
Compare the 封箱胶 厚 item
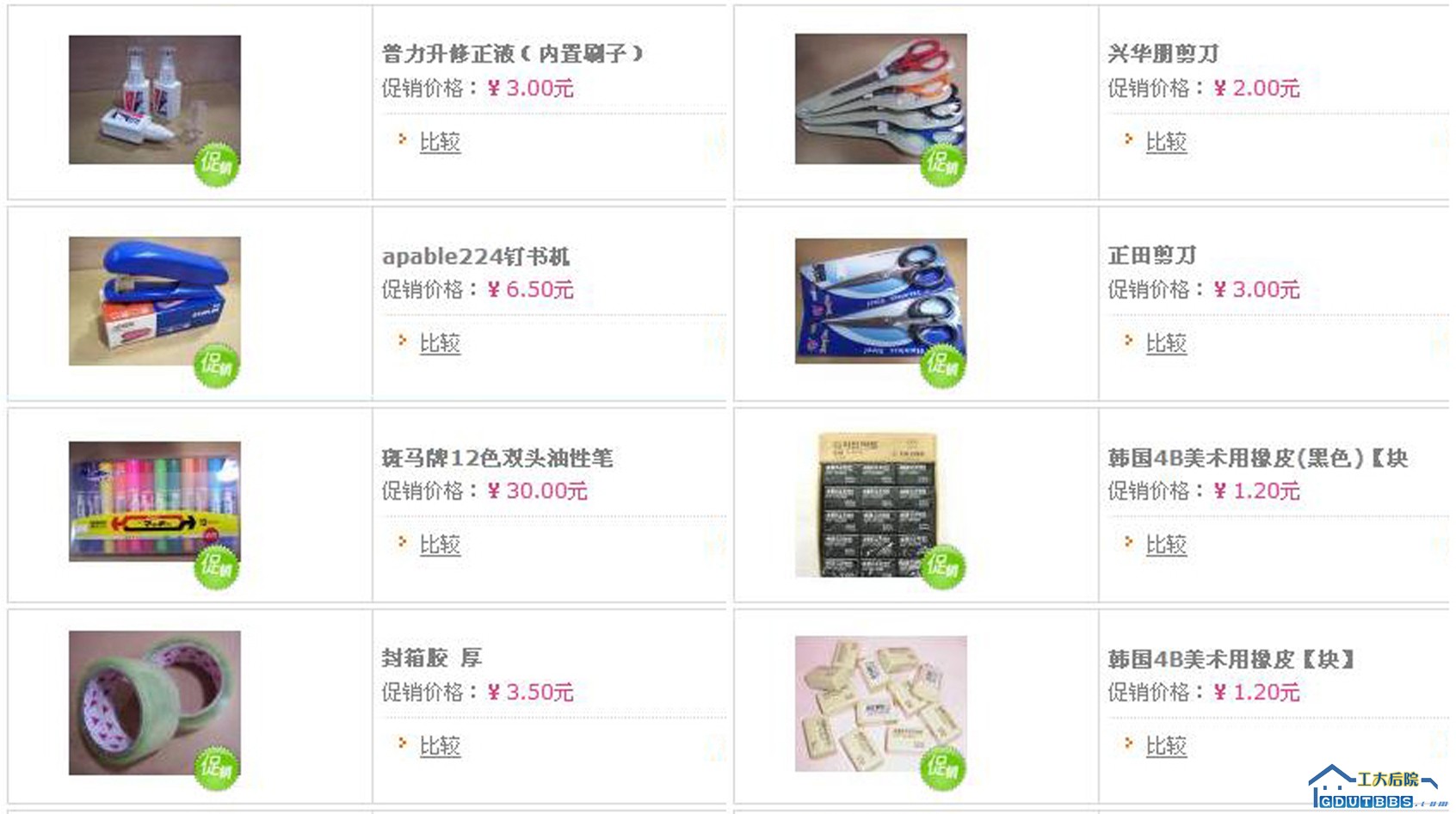coord(440,746)
